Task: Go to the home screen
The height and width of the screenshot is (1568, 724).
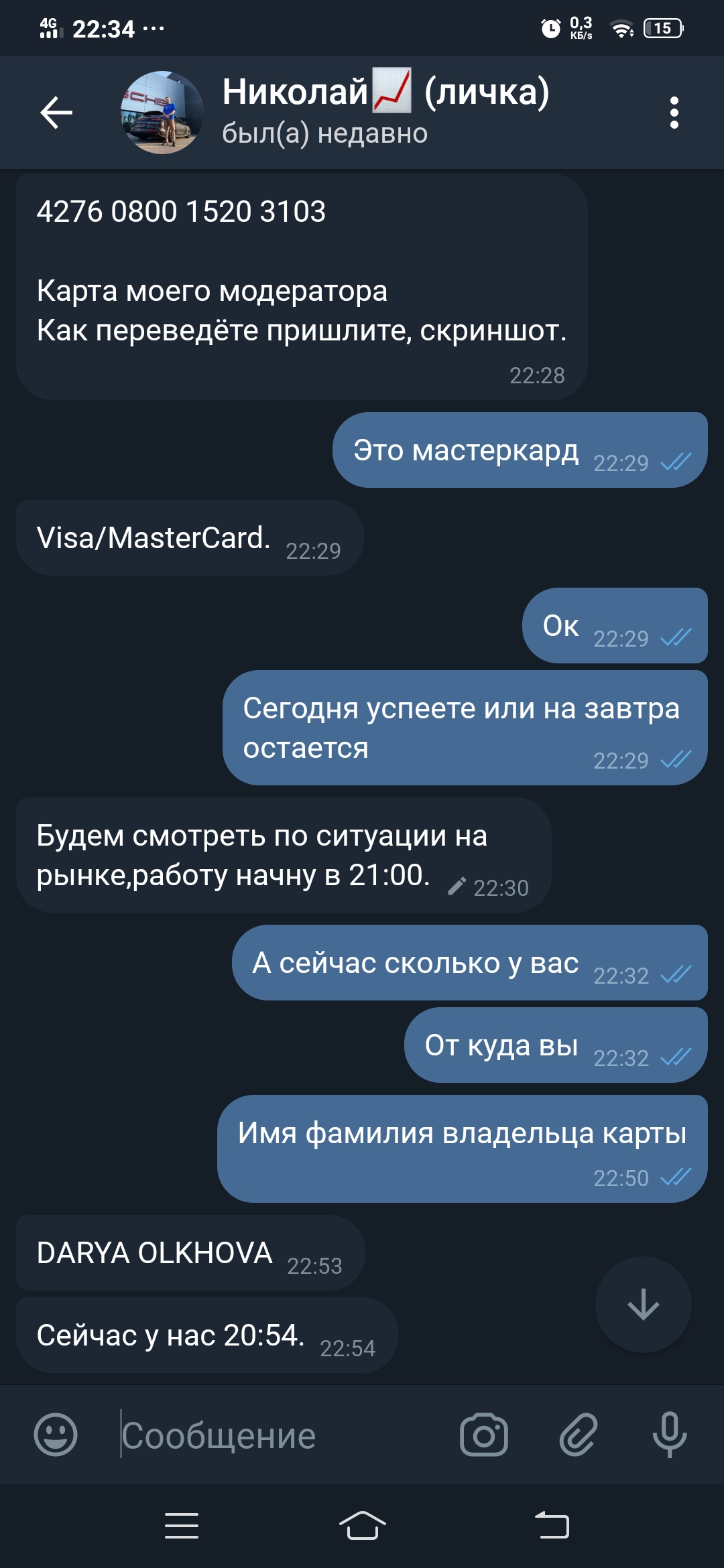Action: pos(362,1526)
